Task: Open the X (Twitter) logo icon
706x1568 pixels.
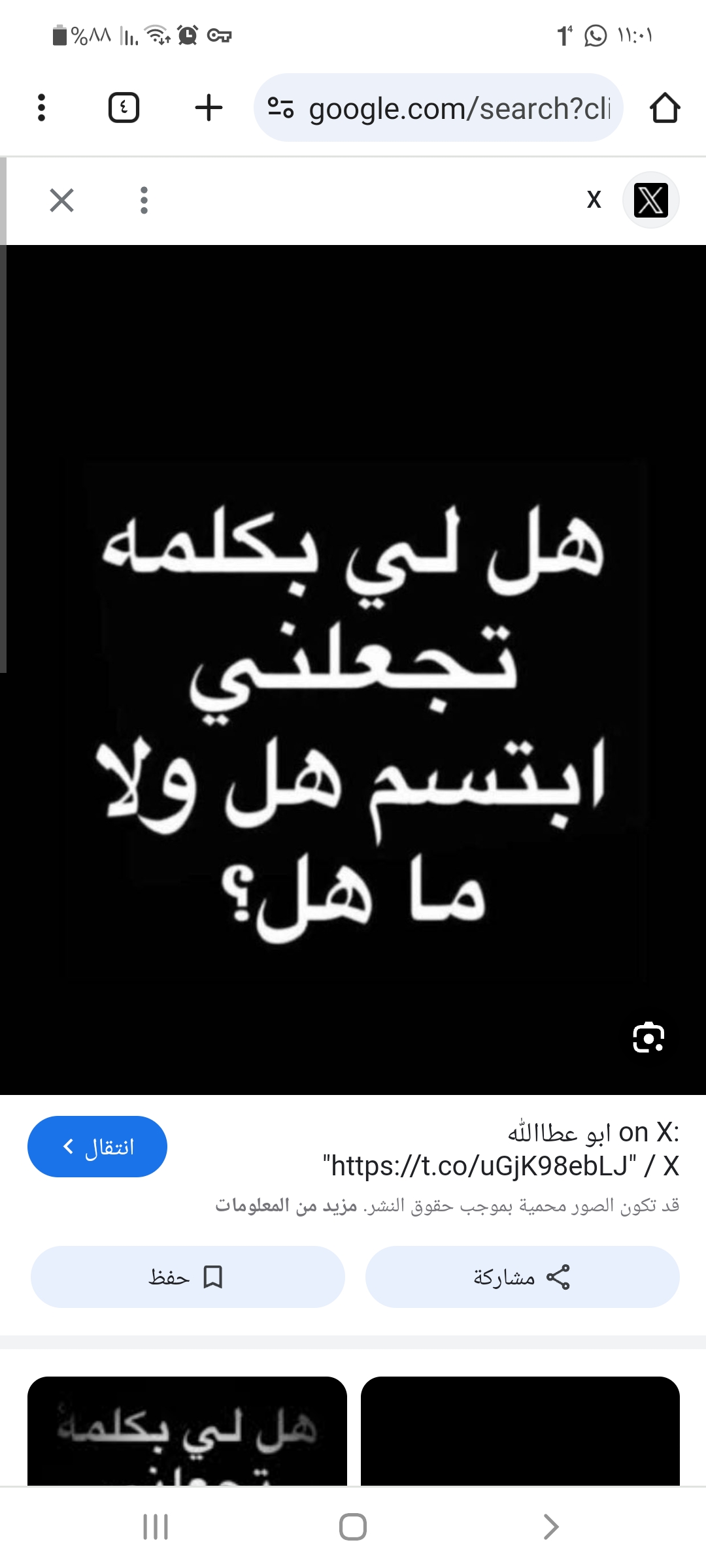Action: tap(651, 200)
